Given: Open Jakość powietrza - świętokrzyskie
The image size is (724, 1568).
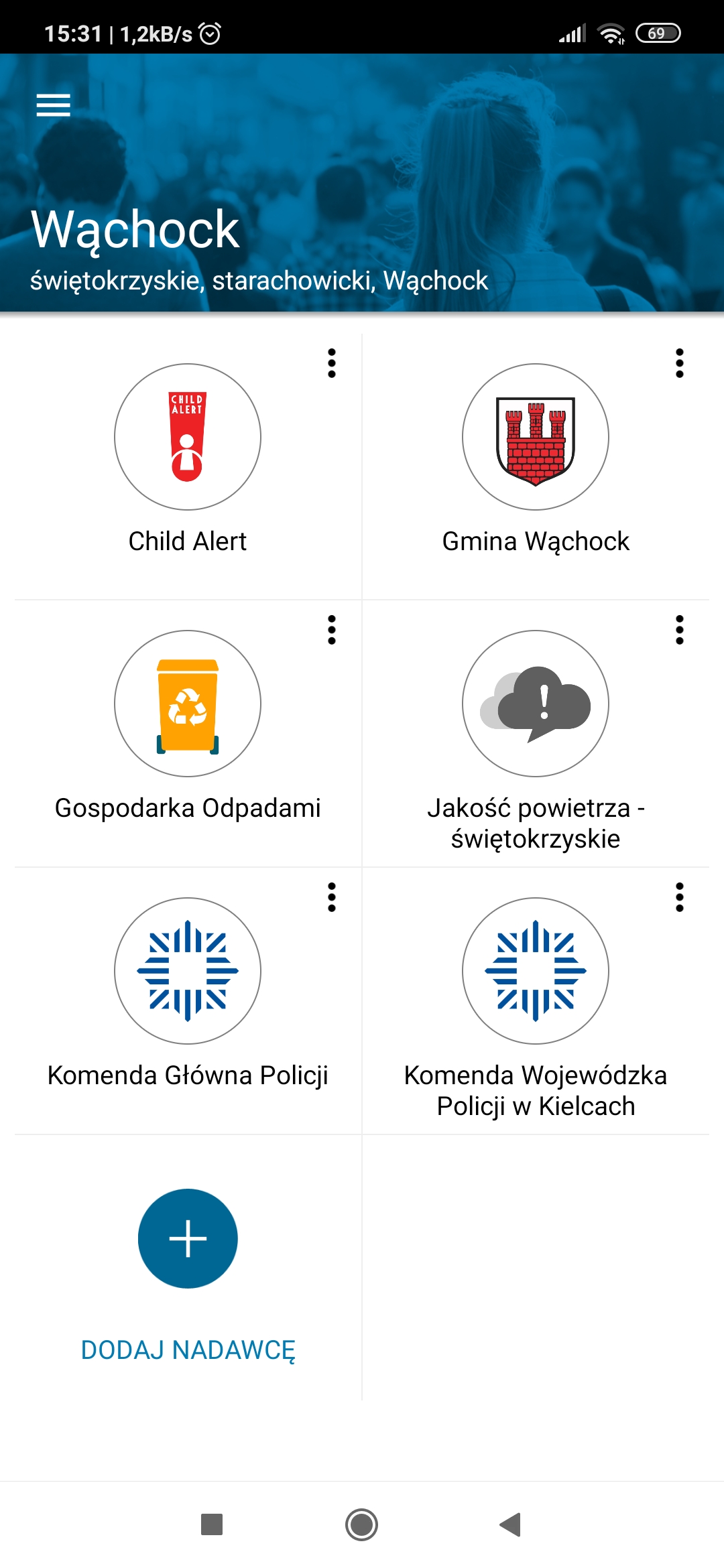Looking at the screenshot, I should pos(536,704).
